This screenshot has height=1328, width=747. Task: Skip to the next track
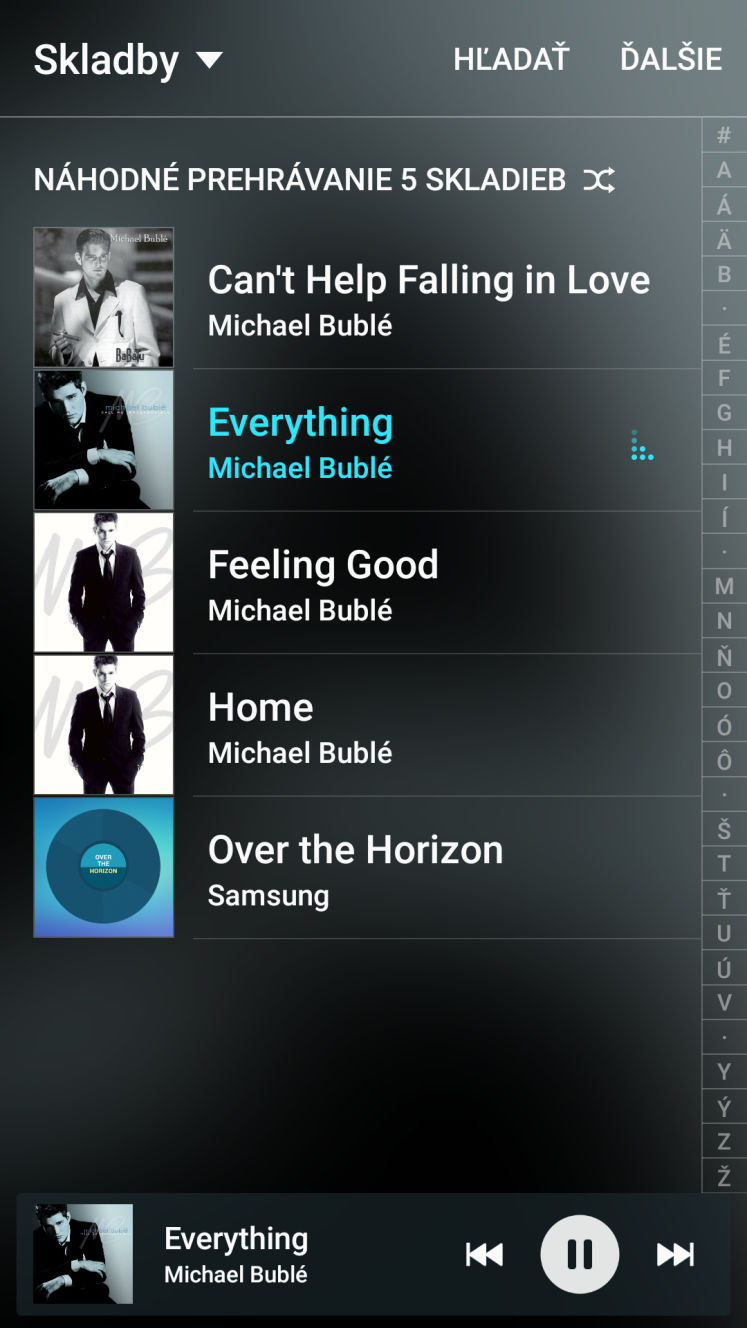pyautogui.click(x=675, y=1254)
